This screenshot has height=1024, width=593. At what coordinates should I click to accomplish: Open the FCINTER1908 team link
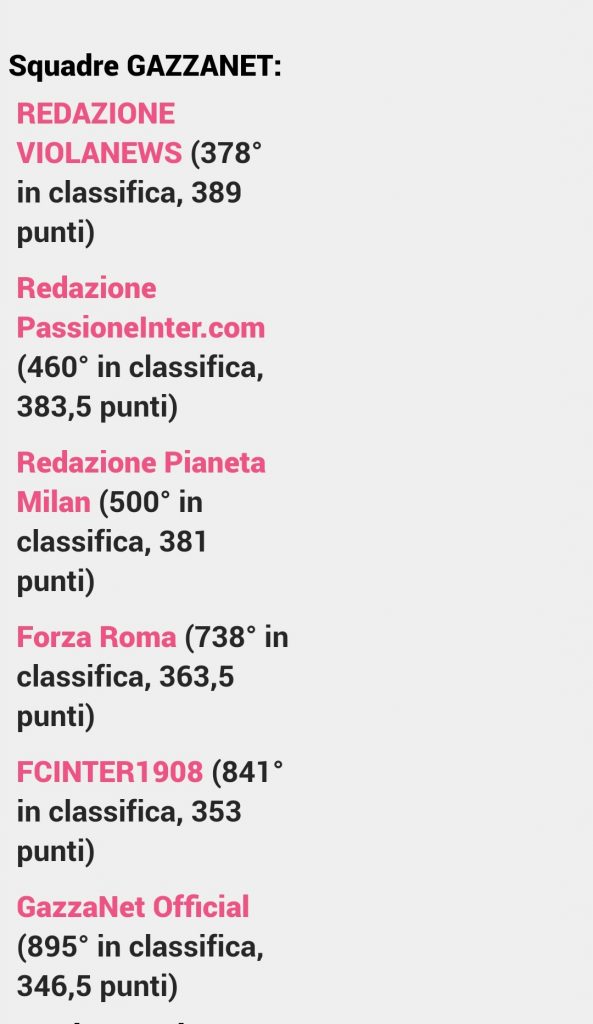point(110,772)
